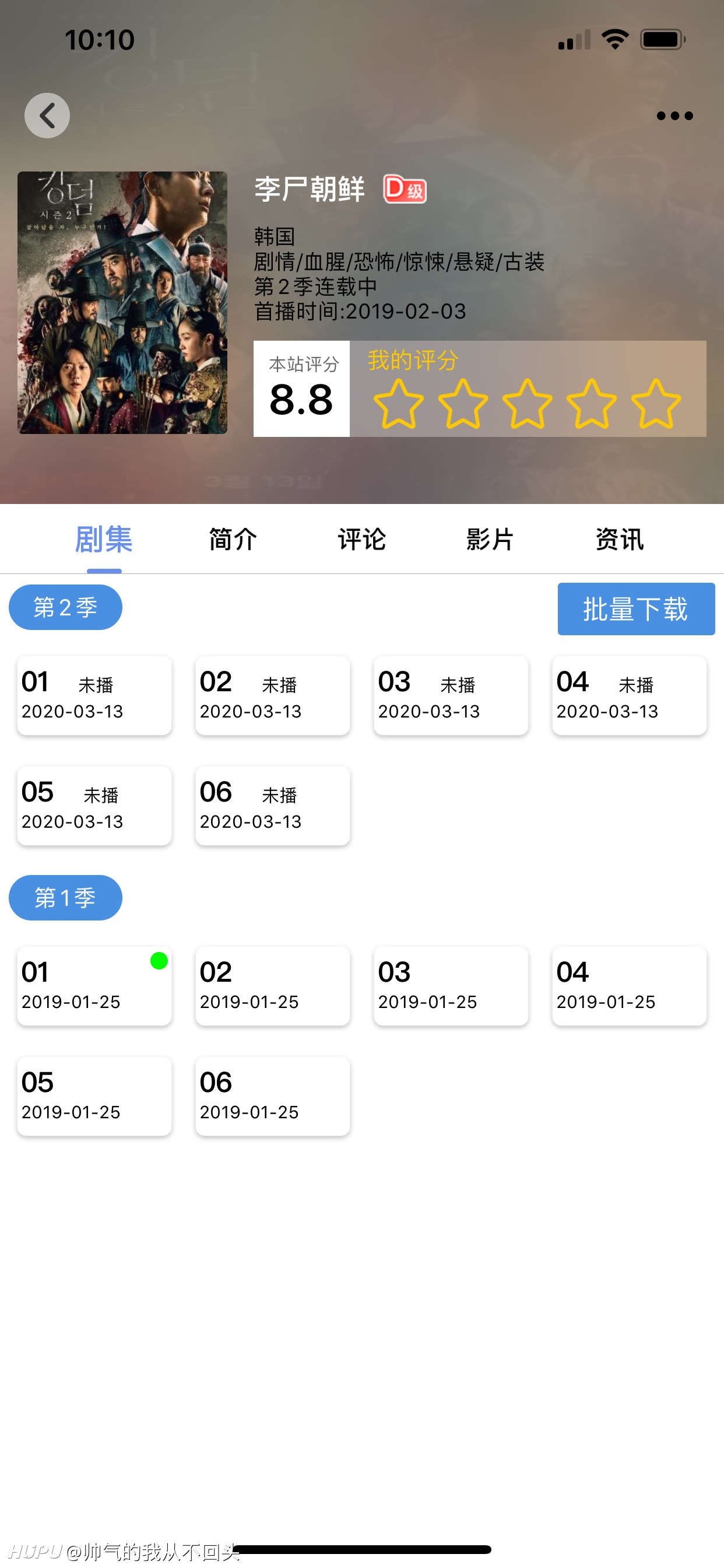Screen dimensions: 724x1568
Task: Open the three-dot overflow menu
Action: (674, 116)
